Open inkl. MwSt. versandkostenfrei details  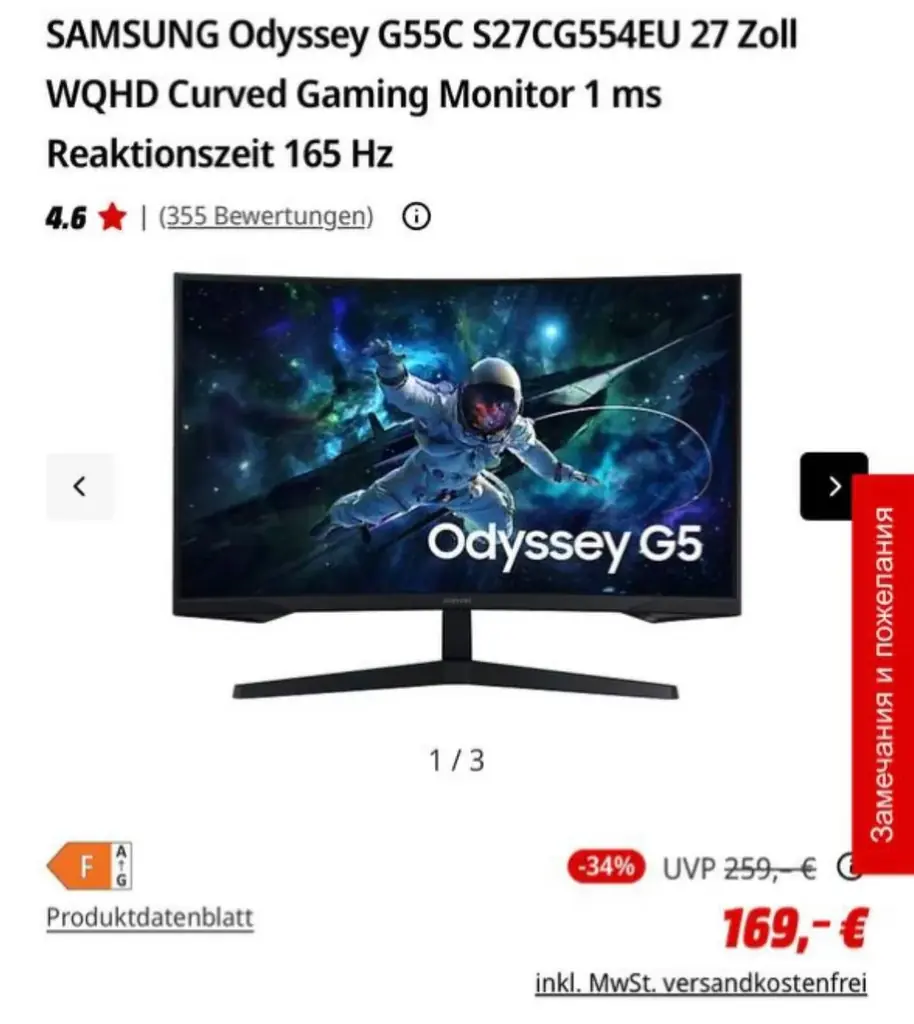[x=701, y=983]
